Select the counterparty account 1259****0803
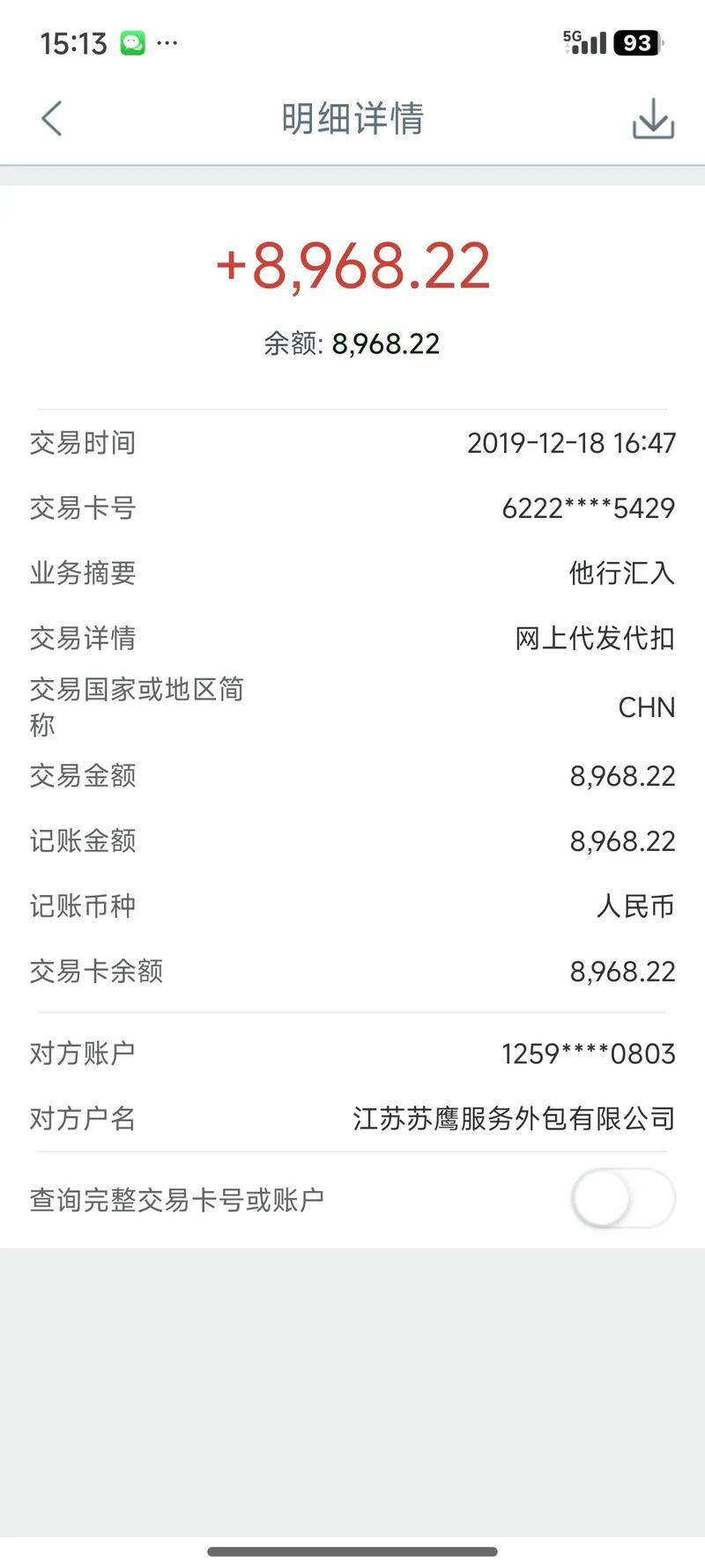Screen dimensions: 705x1568 coord(587,1054)
